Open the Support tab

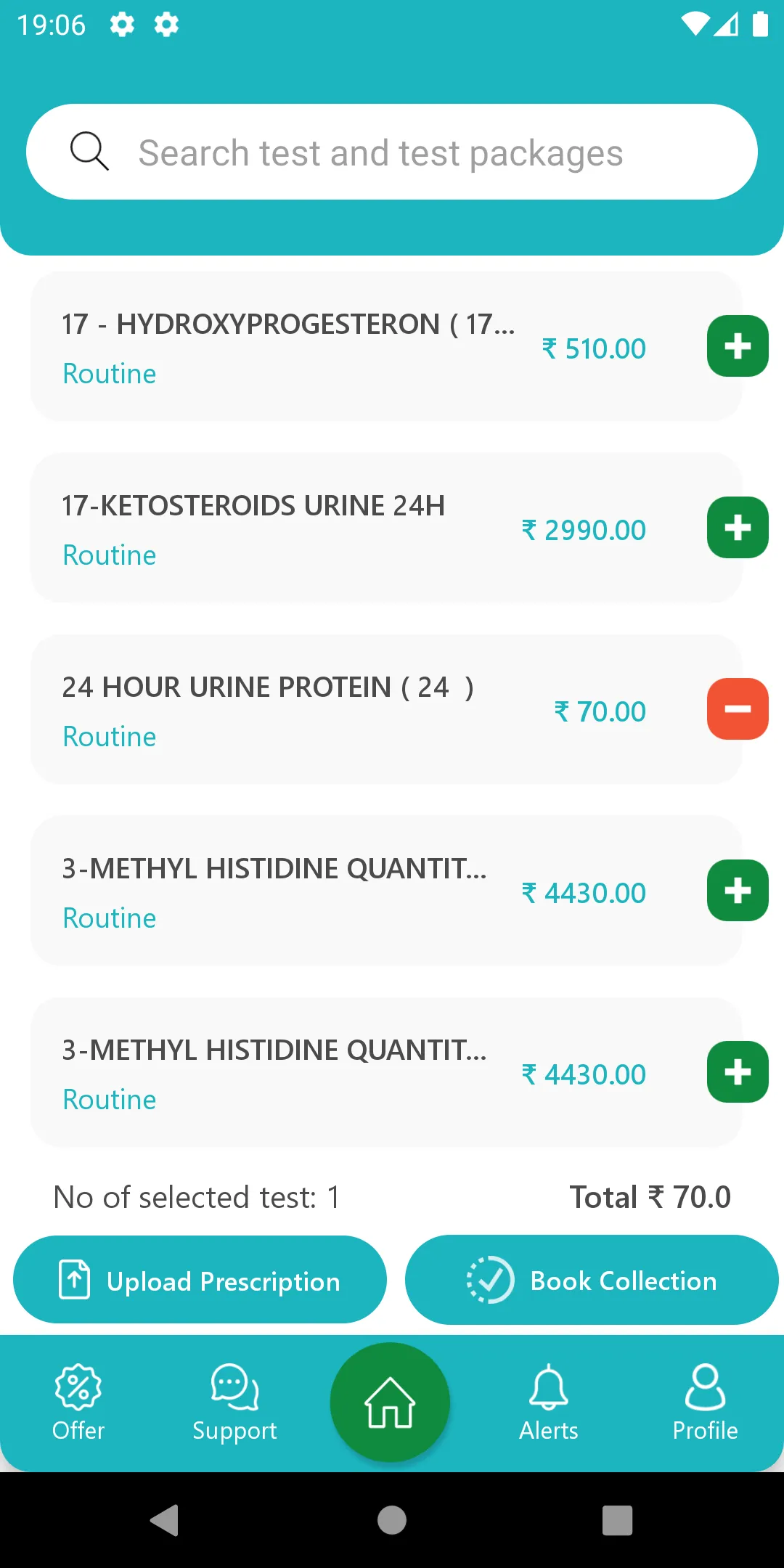[x=234, y=1403]
